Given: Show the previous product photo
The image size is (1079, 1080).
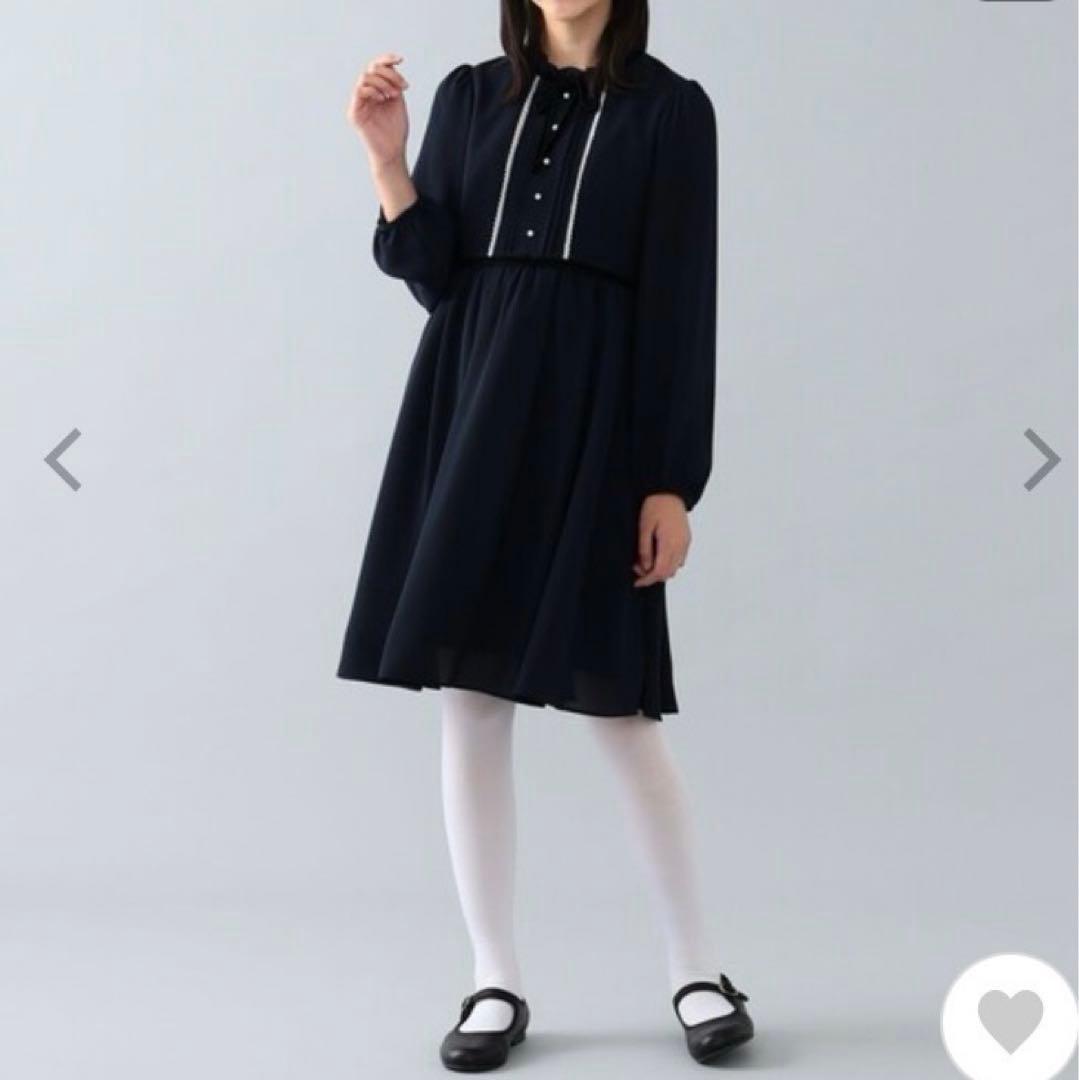Looking at the screenshot, I should click(x=62, y=460).
